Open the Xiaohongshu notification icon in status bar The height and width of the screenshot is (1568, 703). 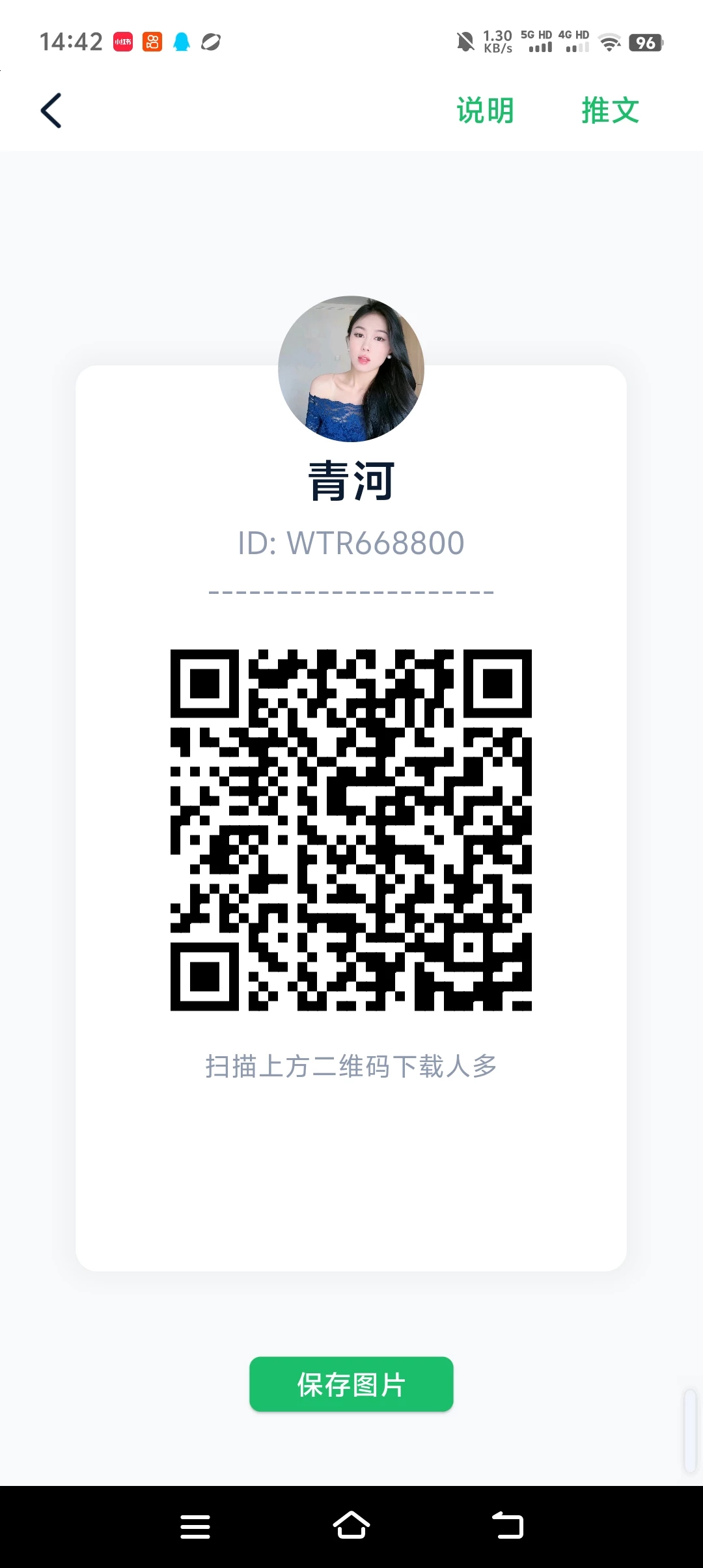122,41
